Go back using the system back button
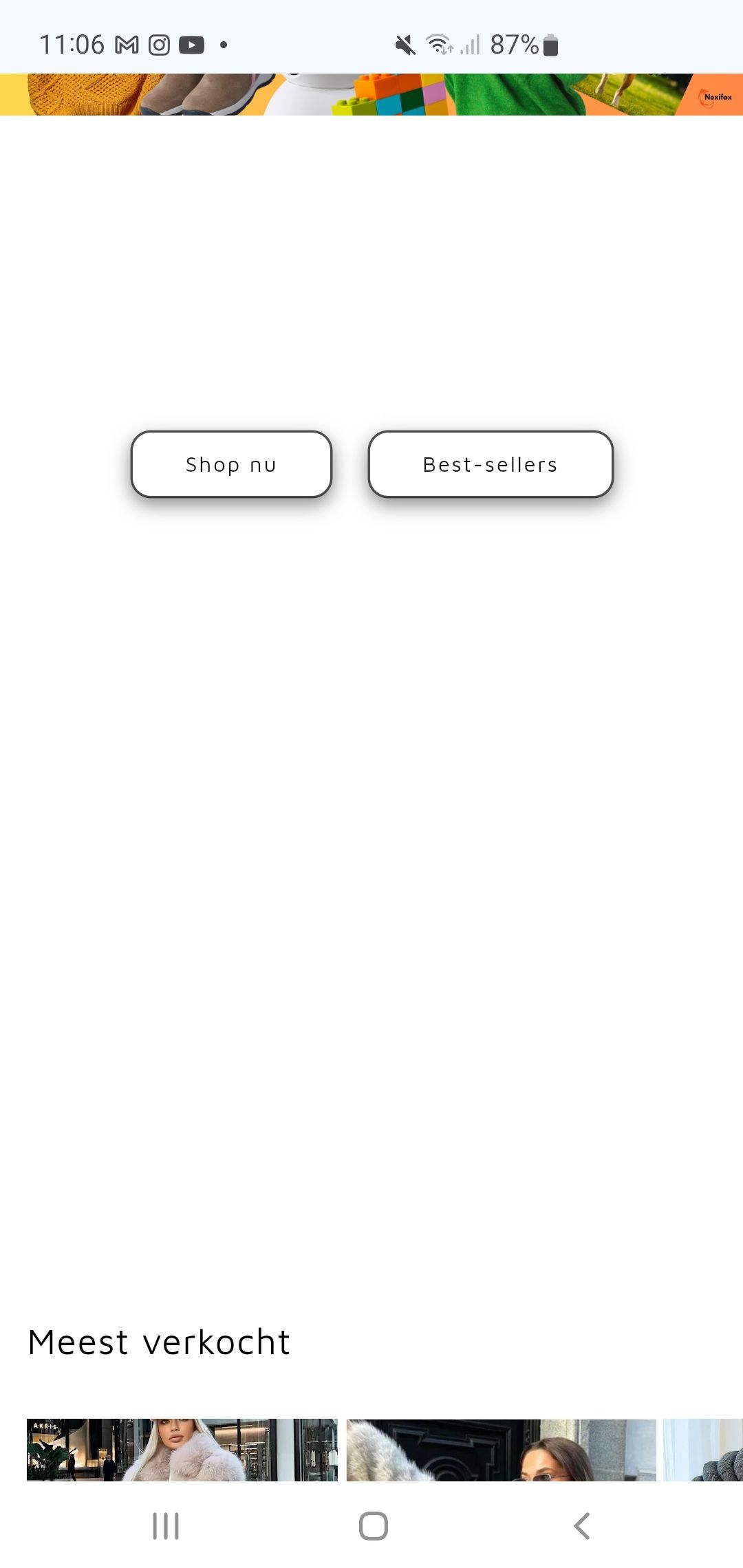 [581, 1526]
